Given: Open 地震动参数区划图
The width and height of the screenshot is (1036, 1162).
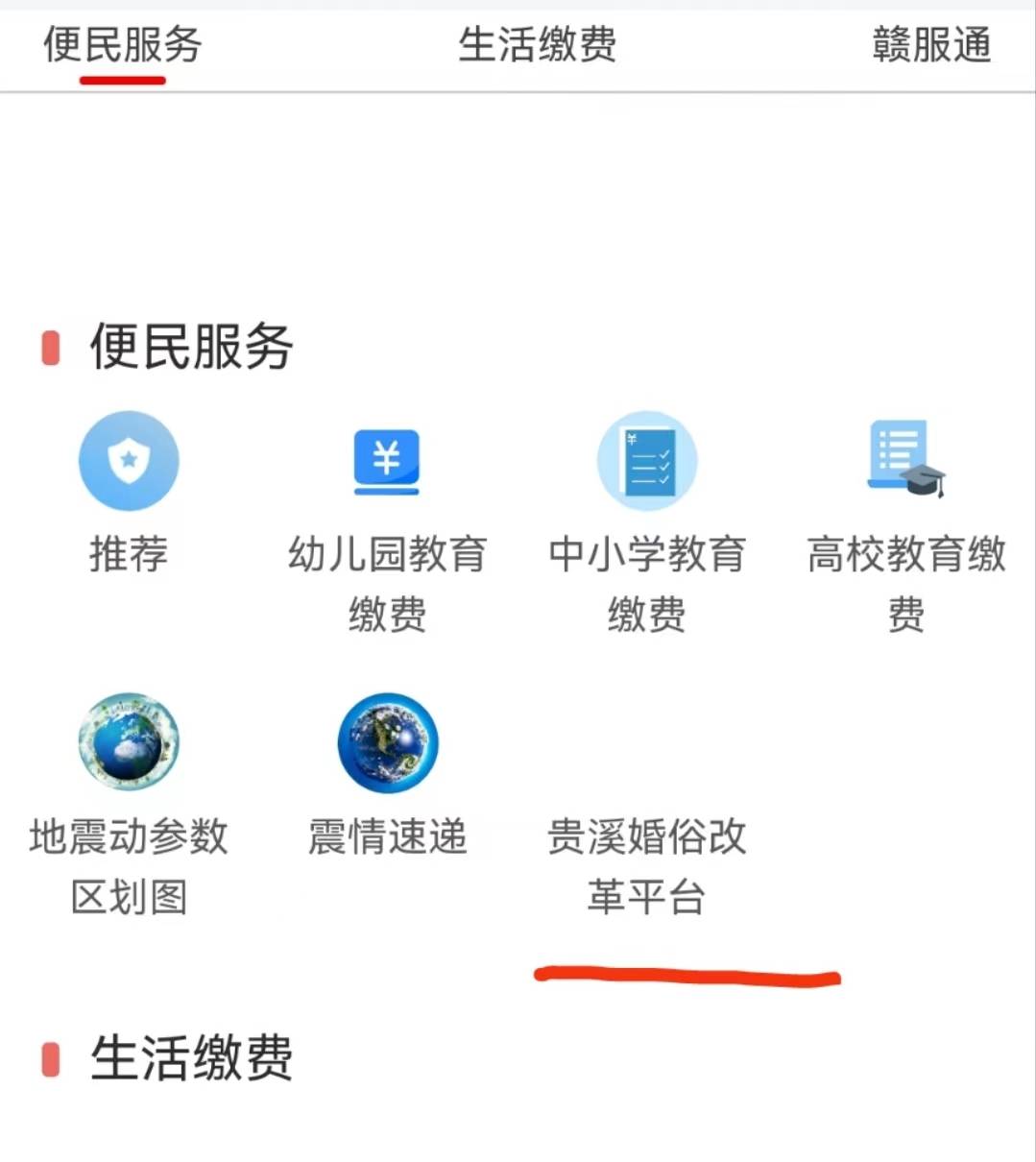Looking at the screenshot, I should [x=129, y=742].
